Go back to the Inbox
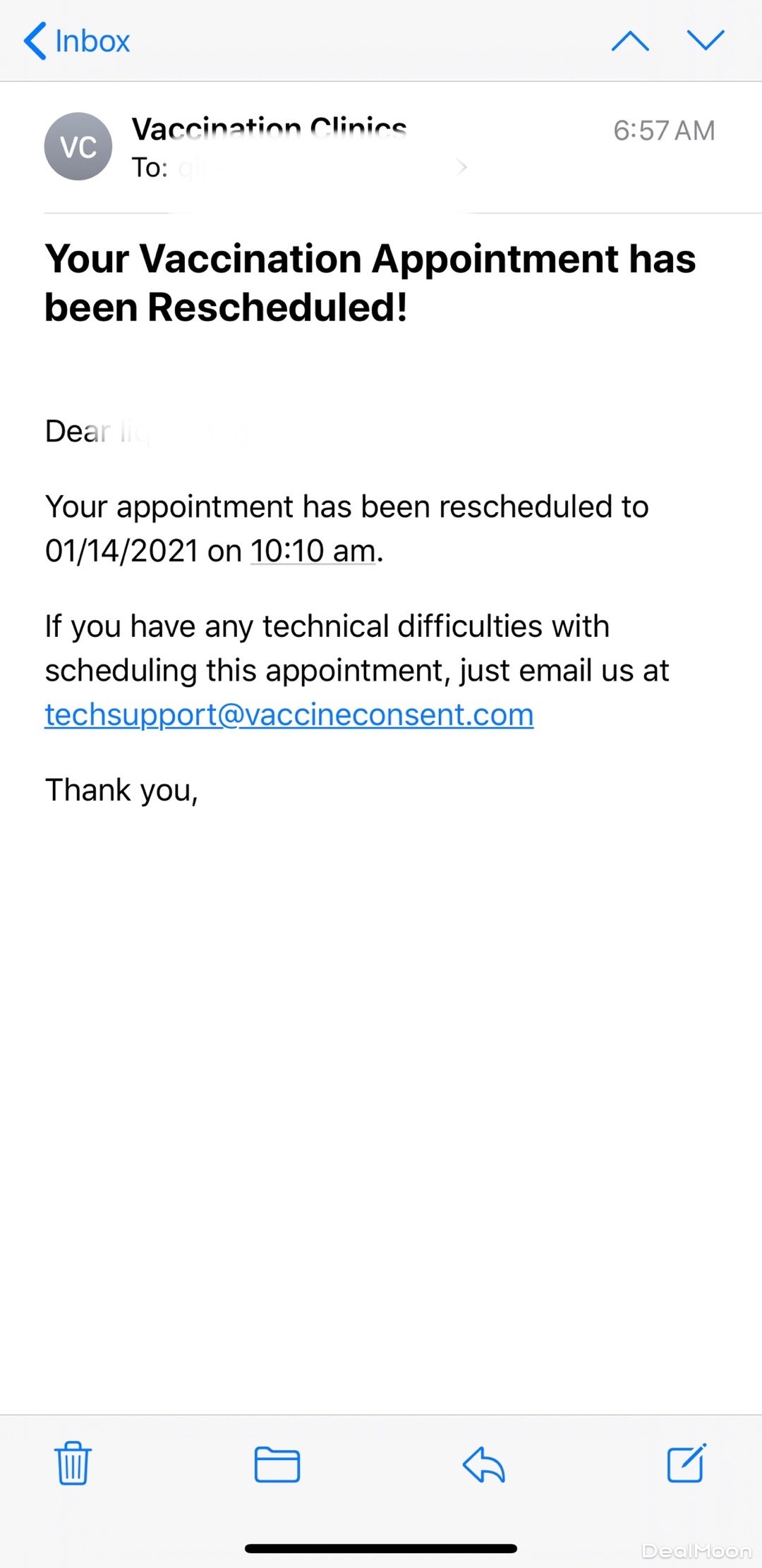762x1568 pixels. (x=78, y=41)
